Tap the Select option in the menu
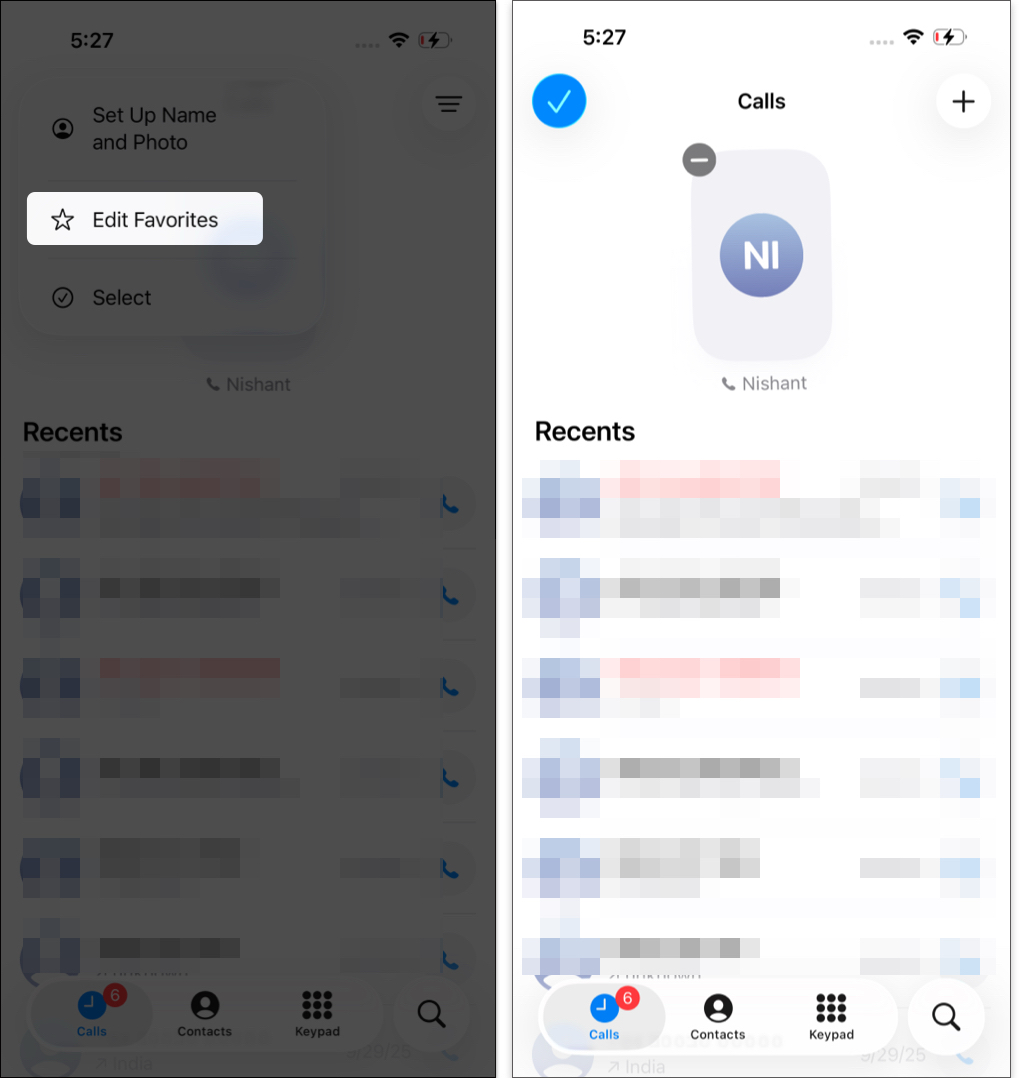This screenshot has height=1078, width=1019. pos(121,298)
